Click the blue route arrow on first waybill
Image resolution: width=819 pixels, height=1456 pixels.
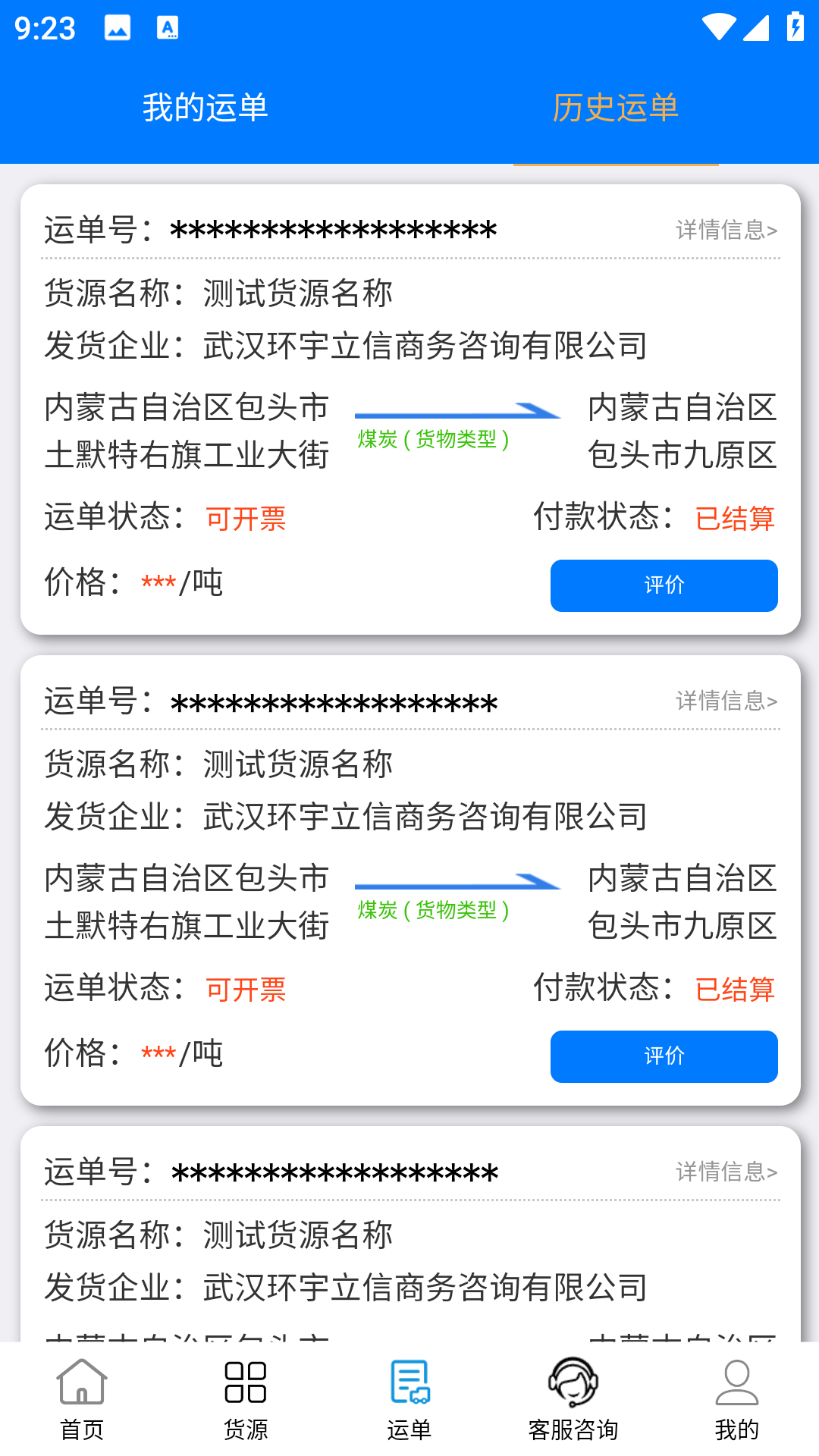coord(457,412)
